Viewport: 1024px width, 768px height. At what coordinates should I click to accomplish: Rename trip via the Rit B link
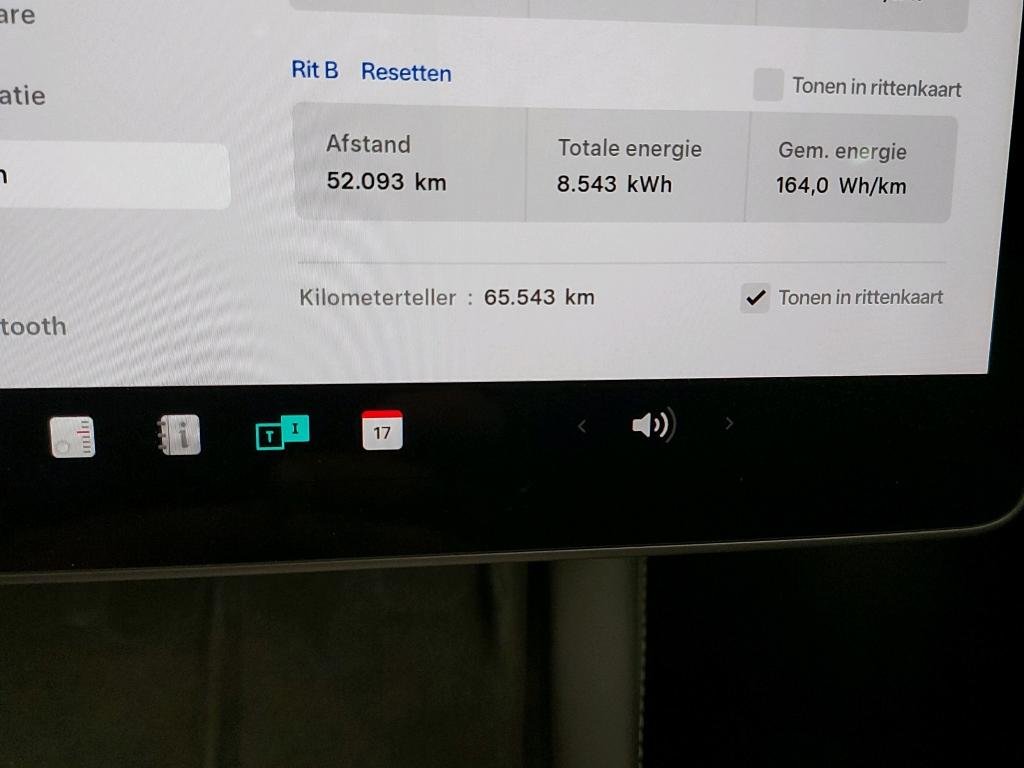click(x=314, y=70)
